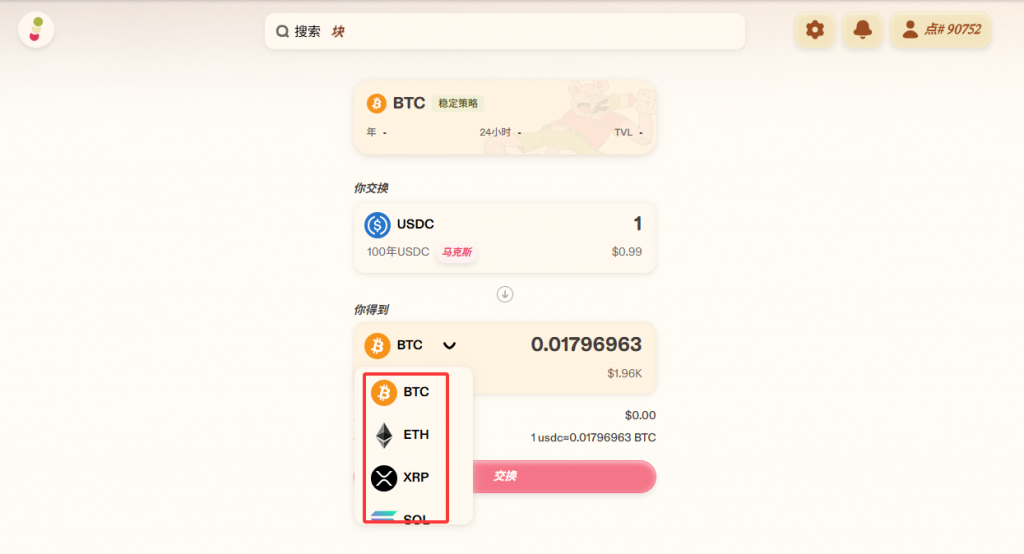
Task: Collapse the BTC token dropdown
Action: [x=449, y=345]
